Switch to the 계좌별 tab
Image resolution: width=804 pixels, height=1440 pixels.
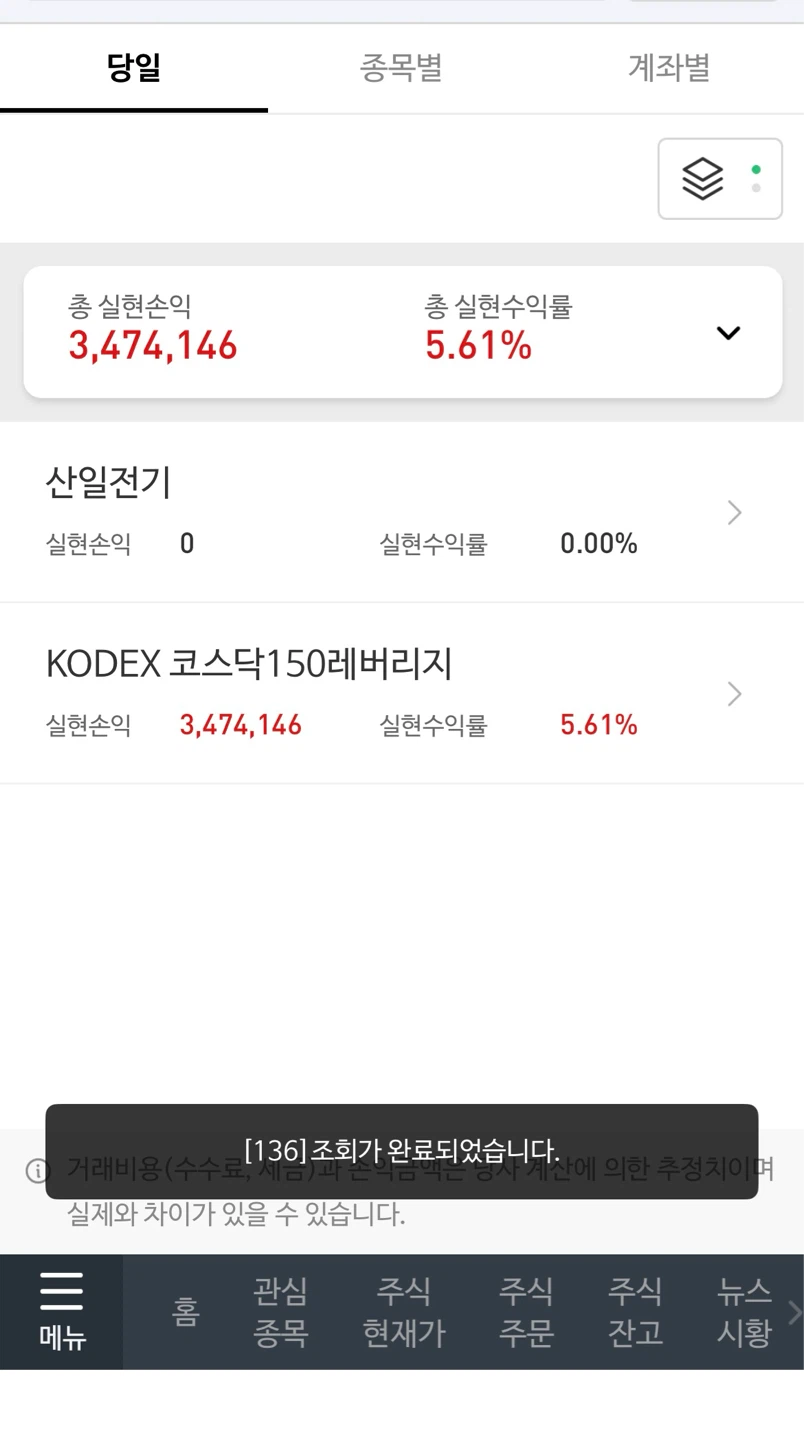point(669,68)
